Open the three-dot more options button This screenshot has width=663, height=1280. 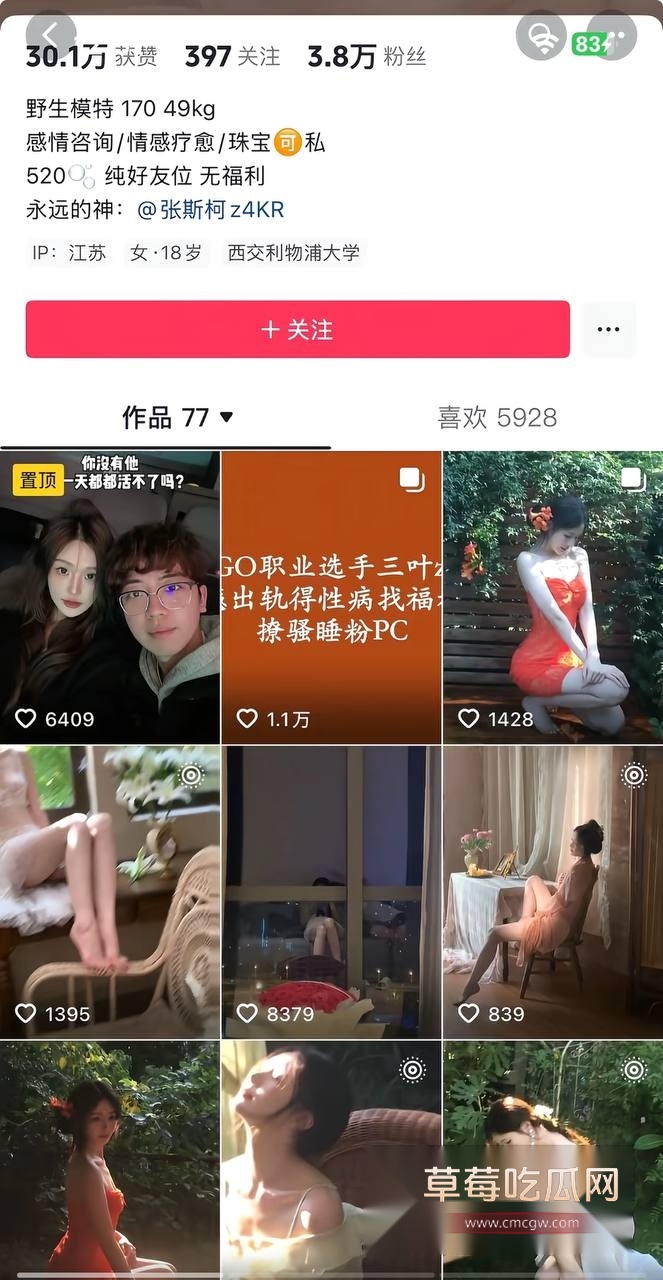[x=608, y=329]
